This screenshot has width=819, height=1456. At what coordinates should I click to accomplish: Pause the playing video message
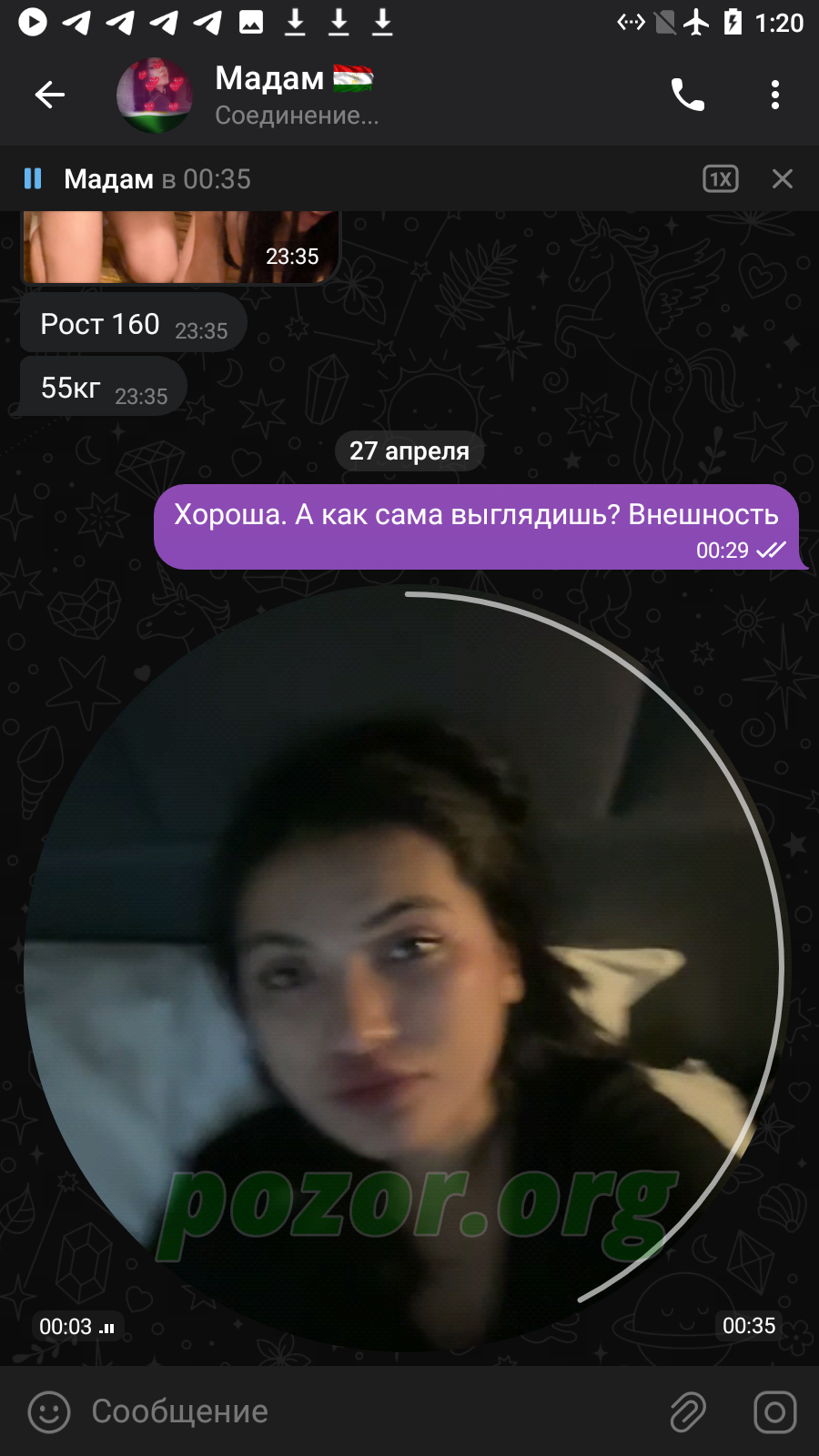point(33,178)
